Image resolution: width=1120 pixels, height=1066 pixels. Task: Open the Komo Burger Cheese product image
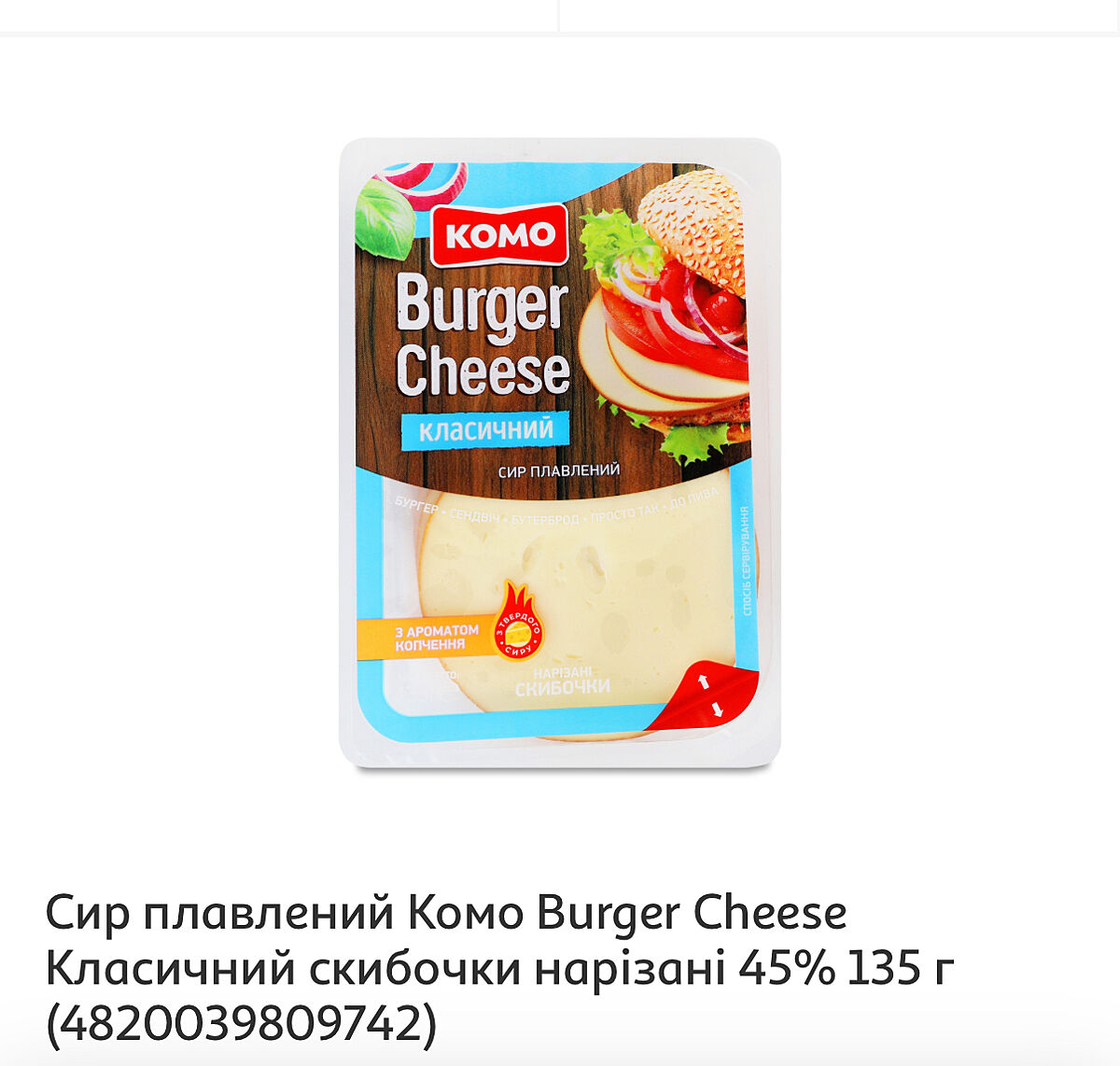pos(559,454)
